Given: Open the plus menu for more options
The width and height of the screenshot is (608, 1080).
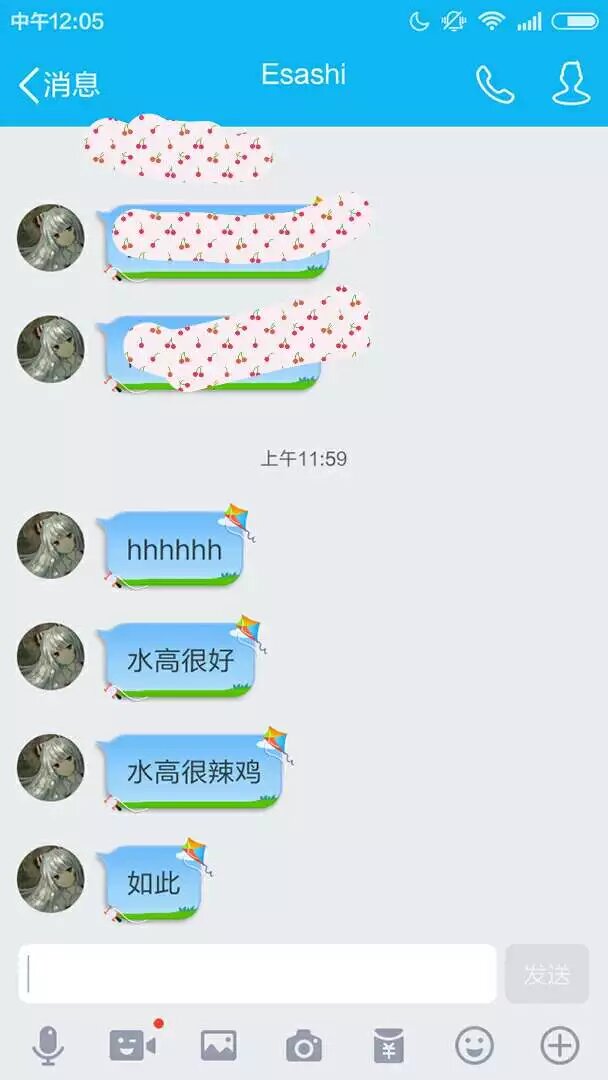Looking at the screenshot, I should [559, 1046].
